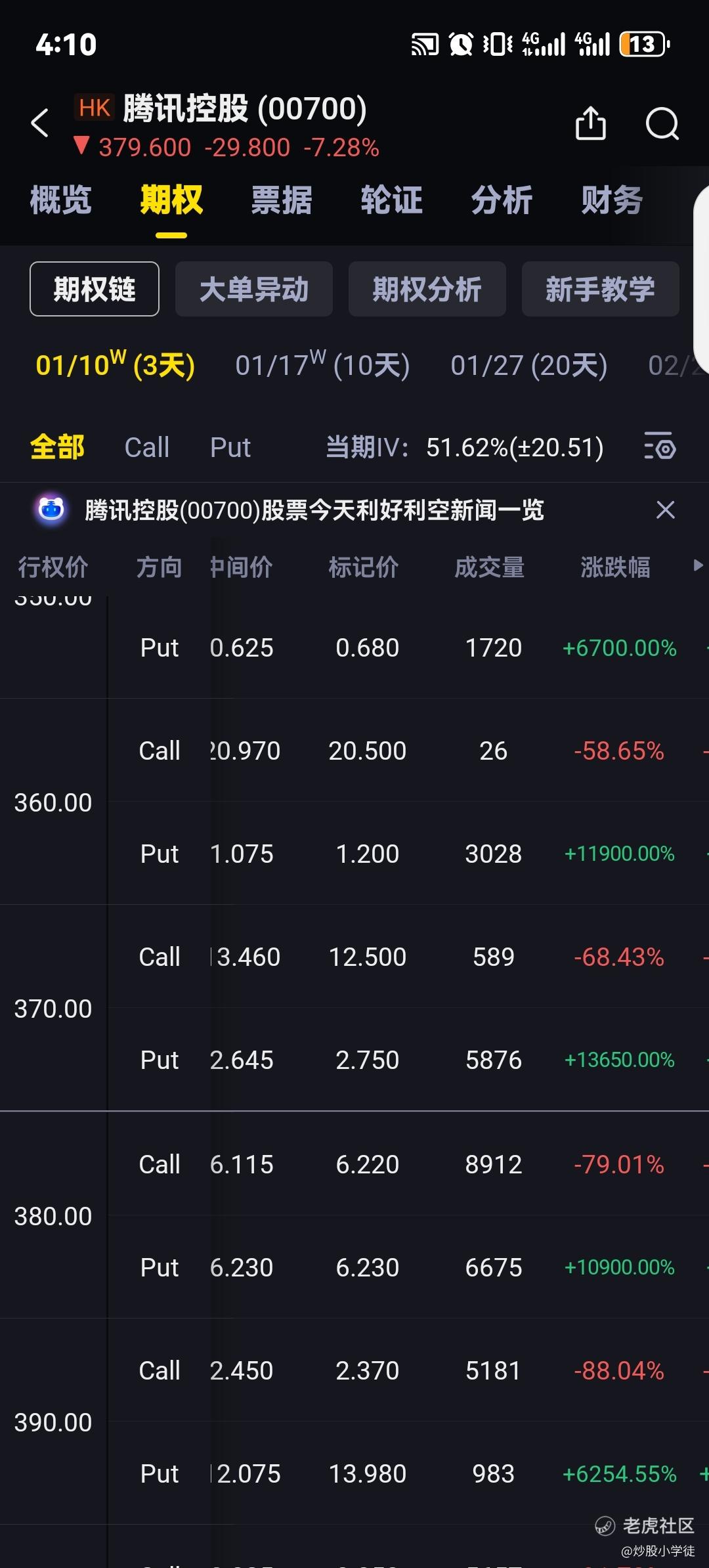This screenshot has height=1568, width=709.
Task: Select the 01/17 (10天) expiry date
Action: coord(322,365)
